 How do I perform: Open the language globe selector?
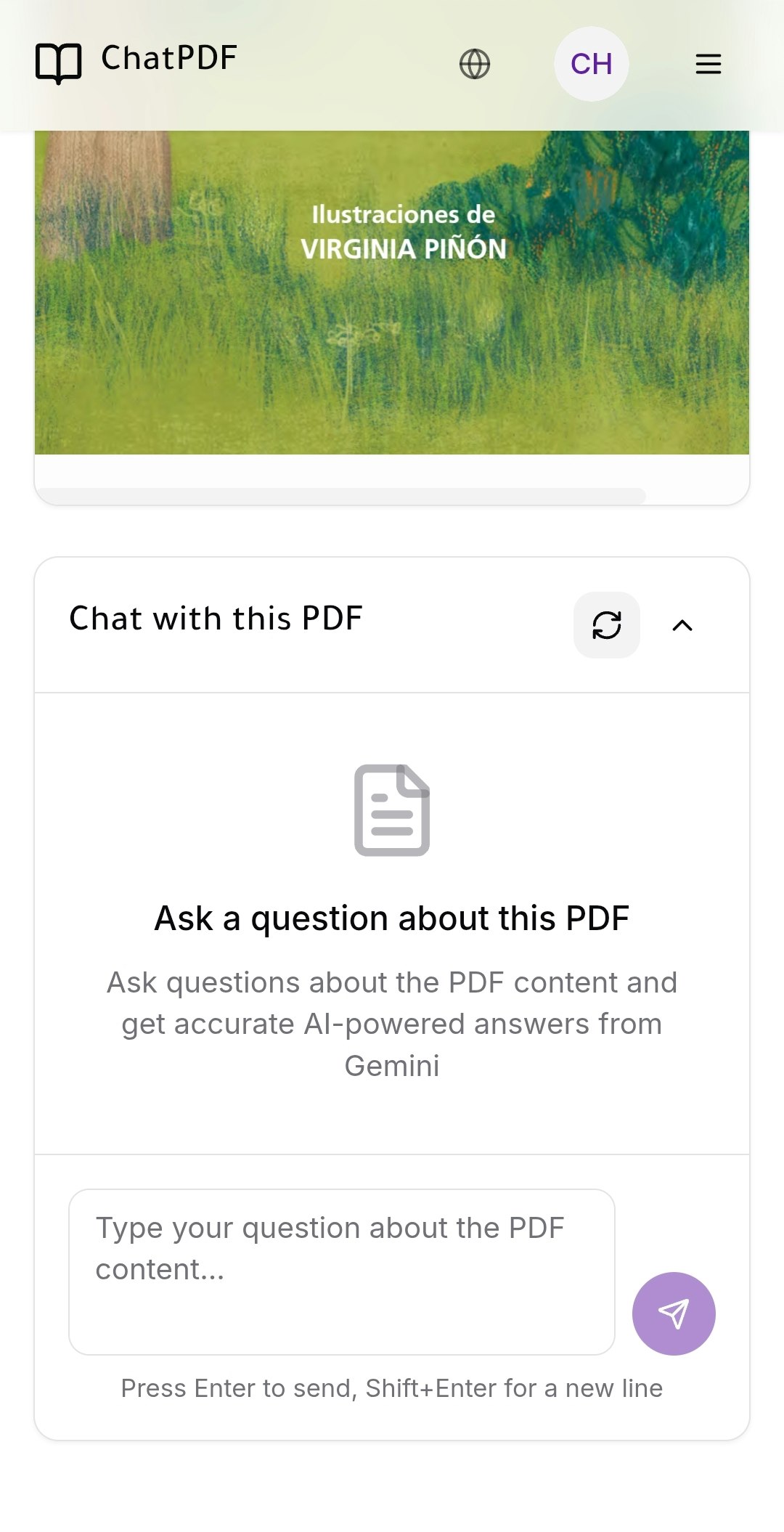point(475,64)
